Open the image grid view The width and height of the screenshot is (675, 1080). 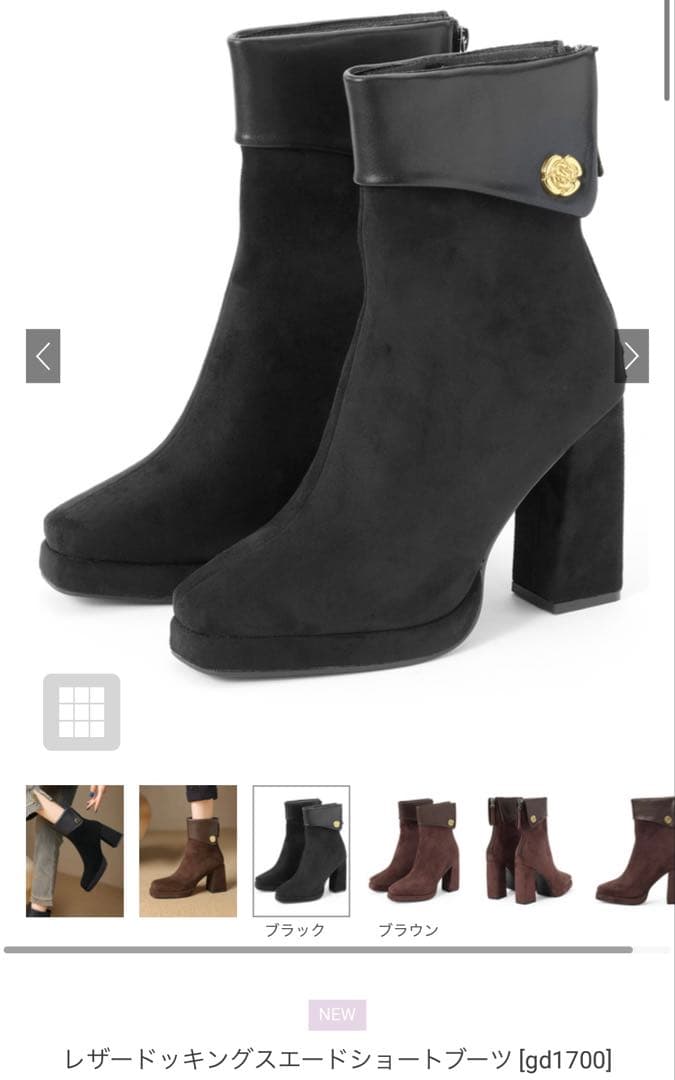coord(81,712)
